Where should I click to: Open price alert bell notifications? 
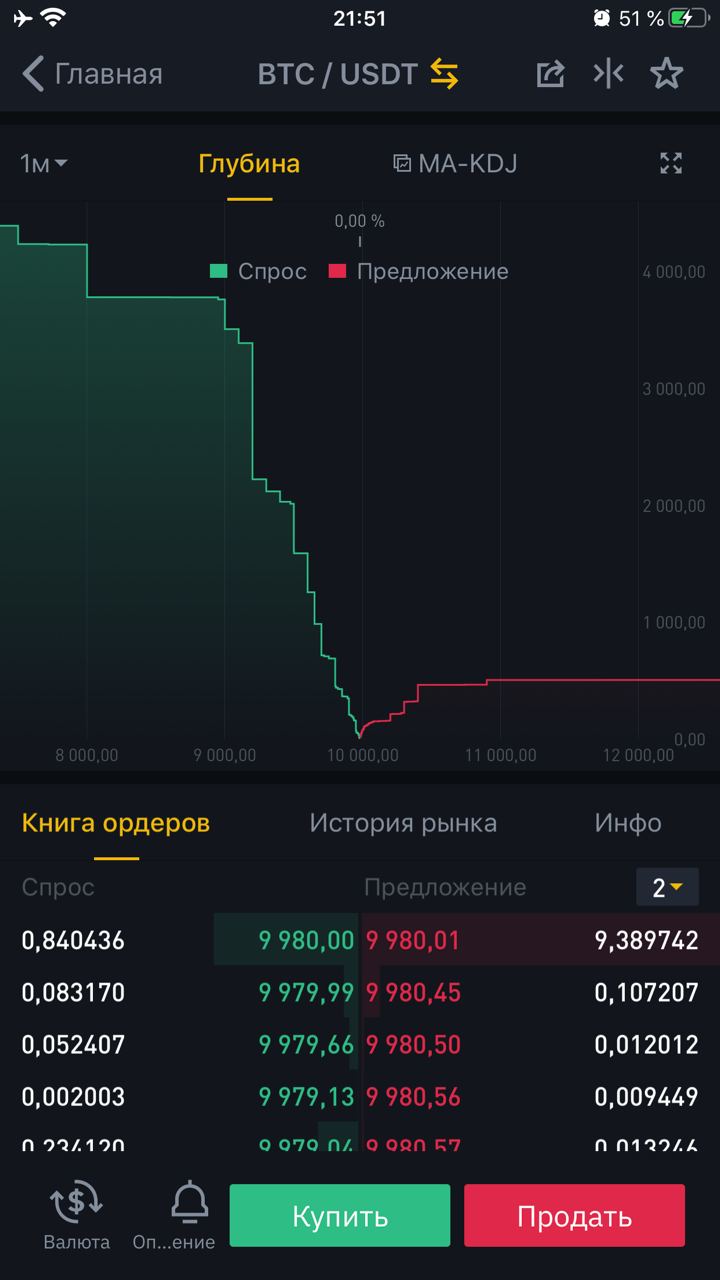tap(174, 1215)
